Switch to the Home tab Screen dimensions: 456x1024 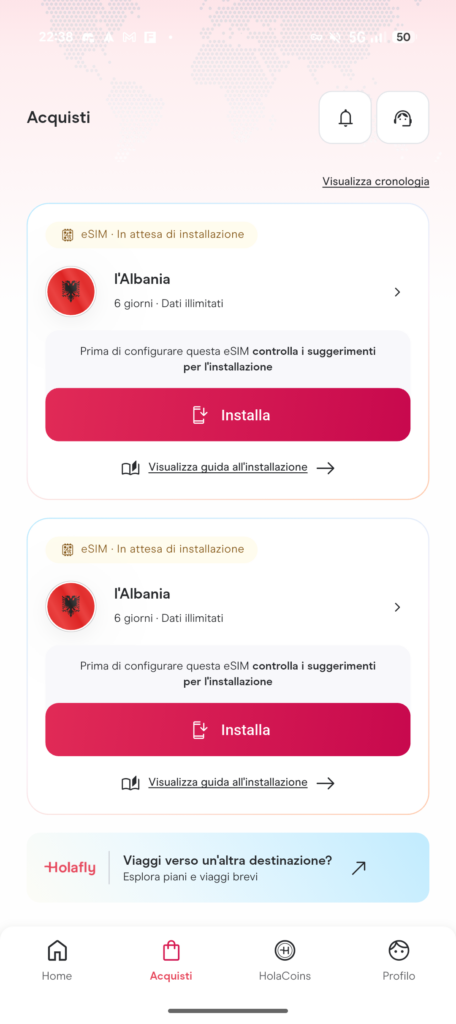(57, 960)
